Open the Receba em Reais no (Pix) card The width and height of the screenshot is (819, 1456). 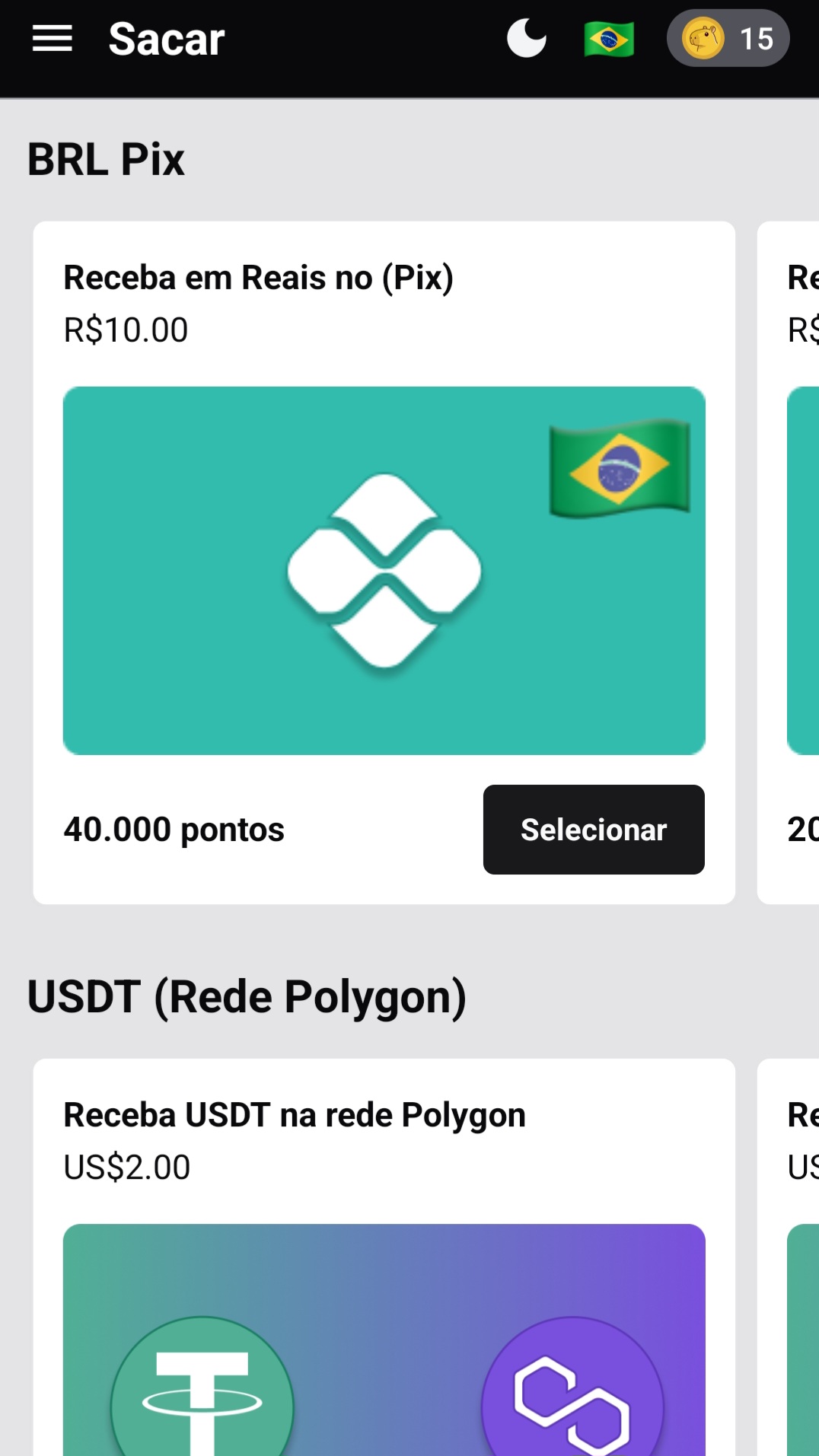pos(384,571)
